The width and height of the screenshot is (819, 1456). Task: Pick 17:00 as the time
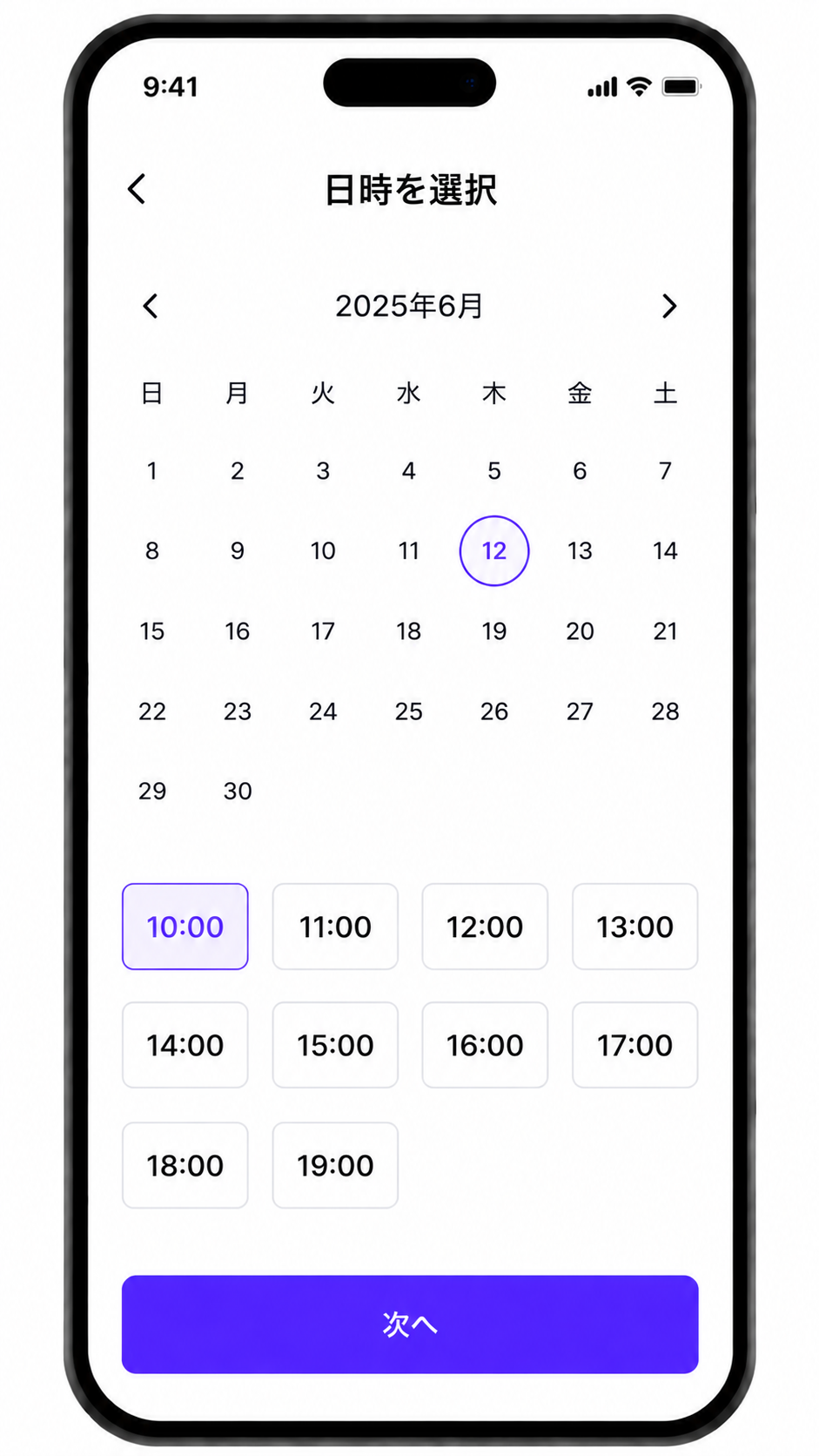635,1045
